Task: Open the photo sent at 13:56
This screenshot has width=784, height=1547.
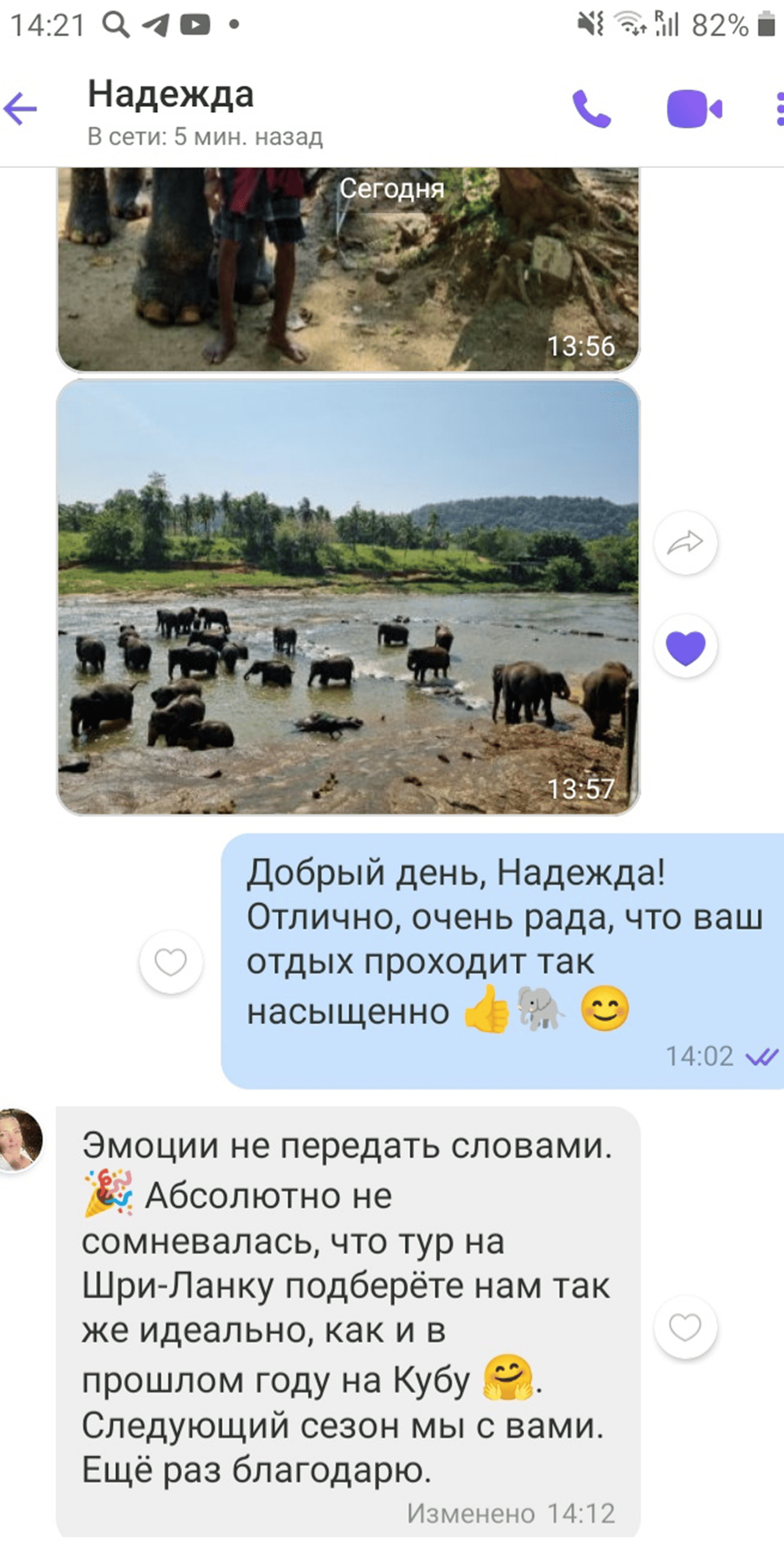Action: [348, 269]
